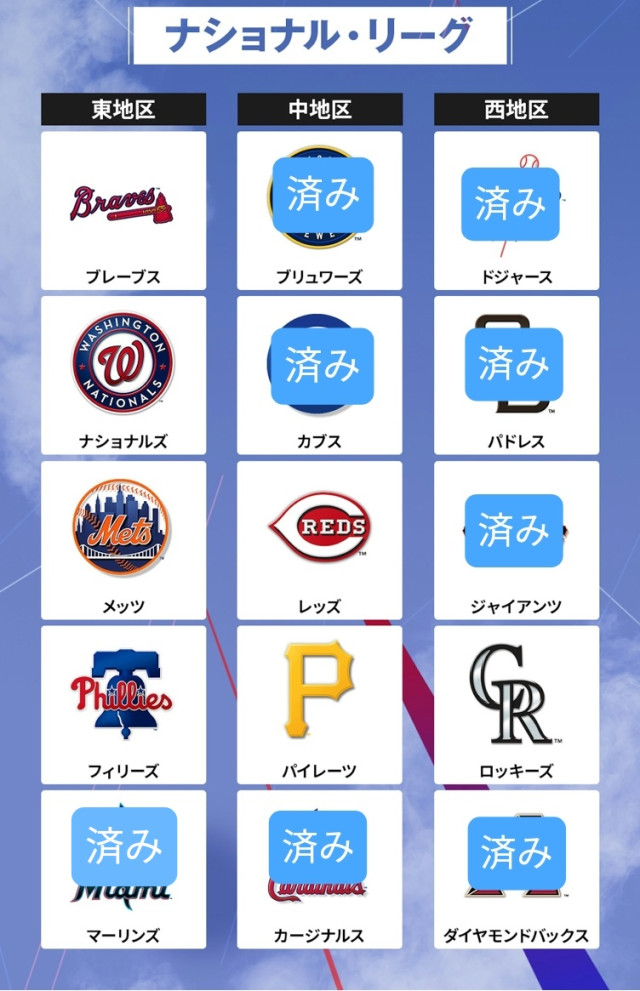640x991 pixels.
Task: Choose the レッズ team card
Action: tap(319, 540)
